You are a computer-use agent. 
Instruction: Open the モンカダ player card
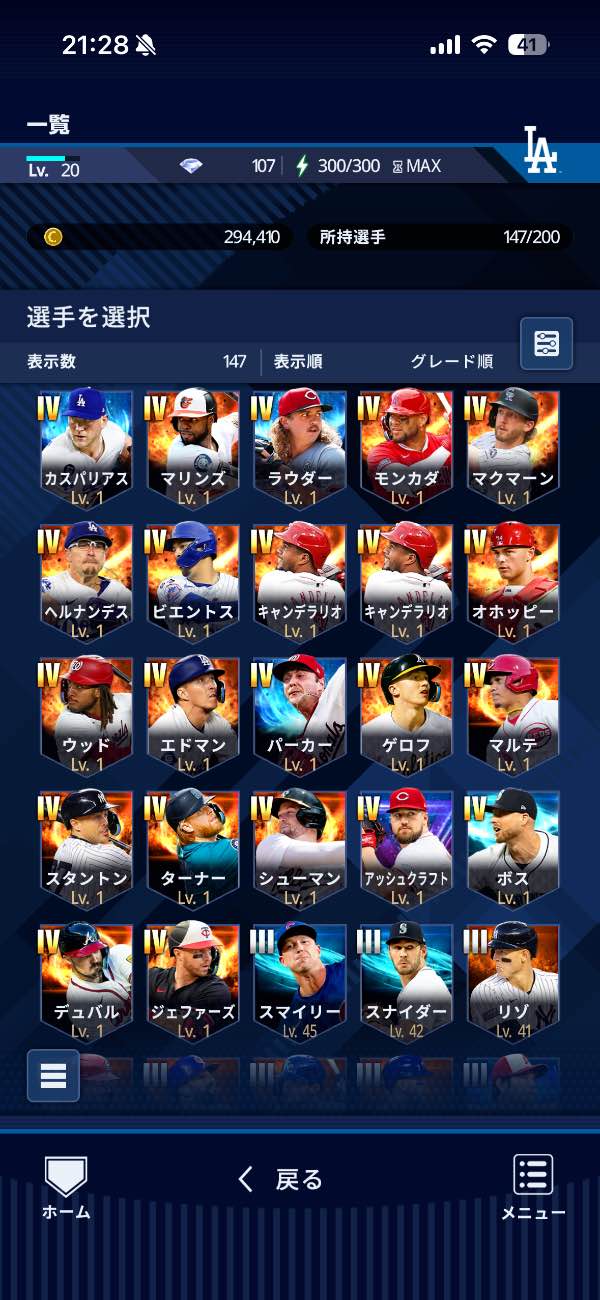pos(406,445)
